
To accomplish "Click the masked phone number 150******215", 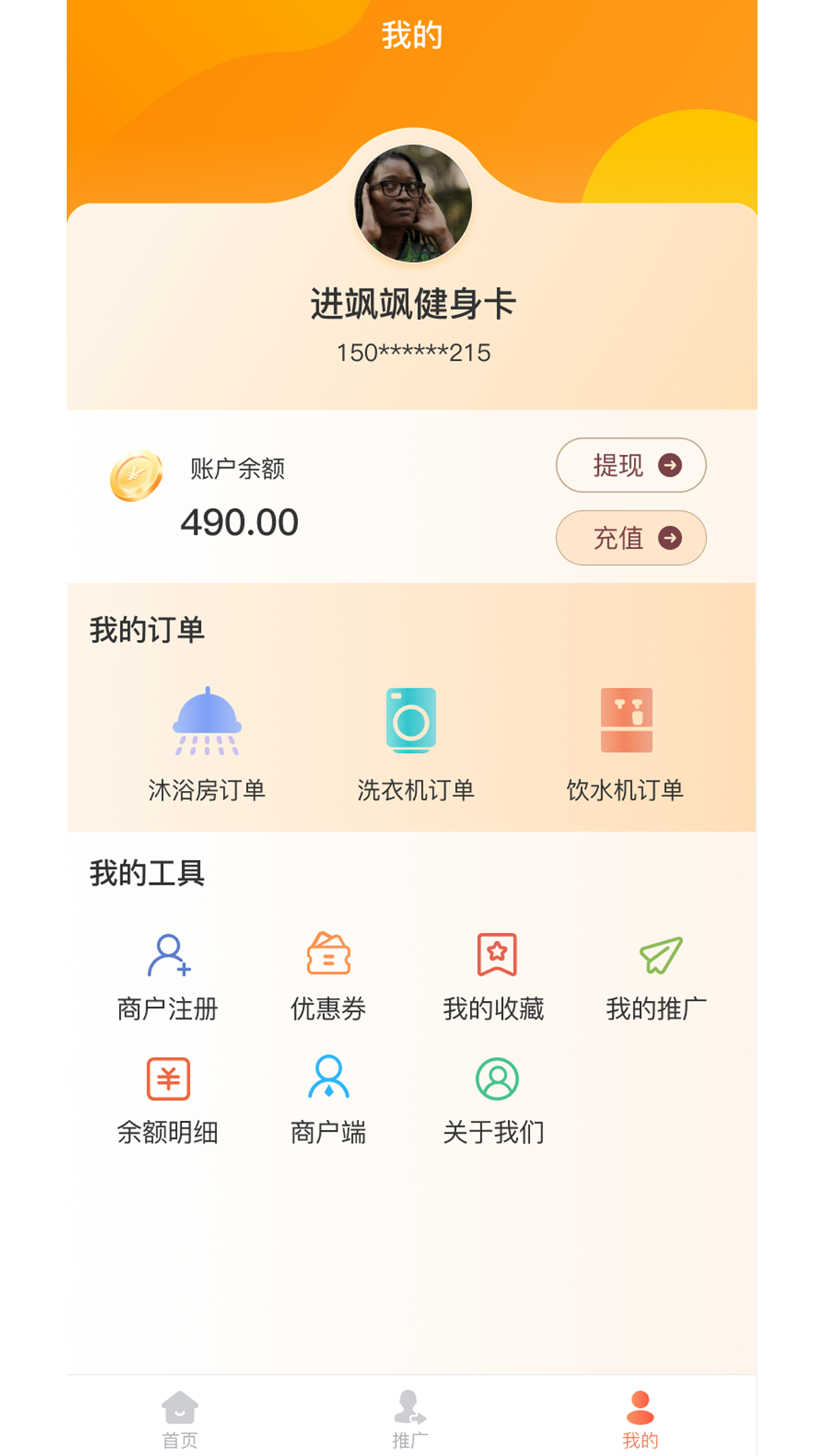I will pyautogui.click(x=413, y=350).
